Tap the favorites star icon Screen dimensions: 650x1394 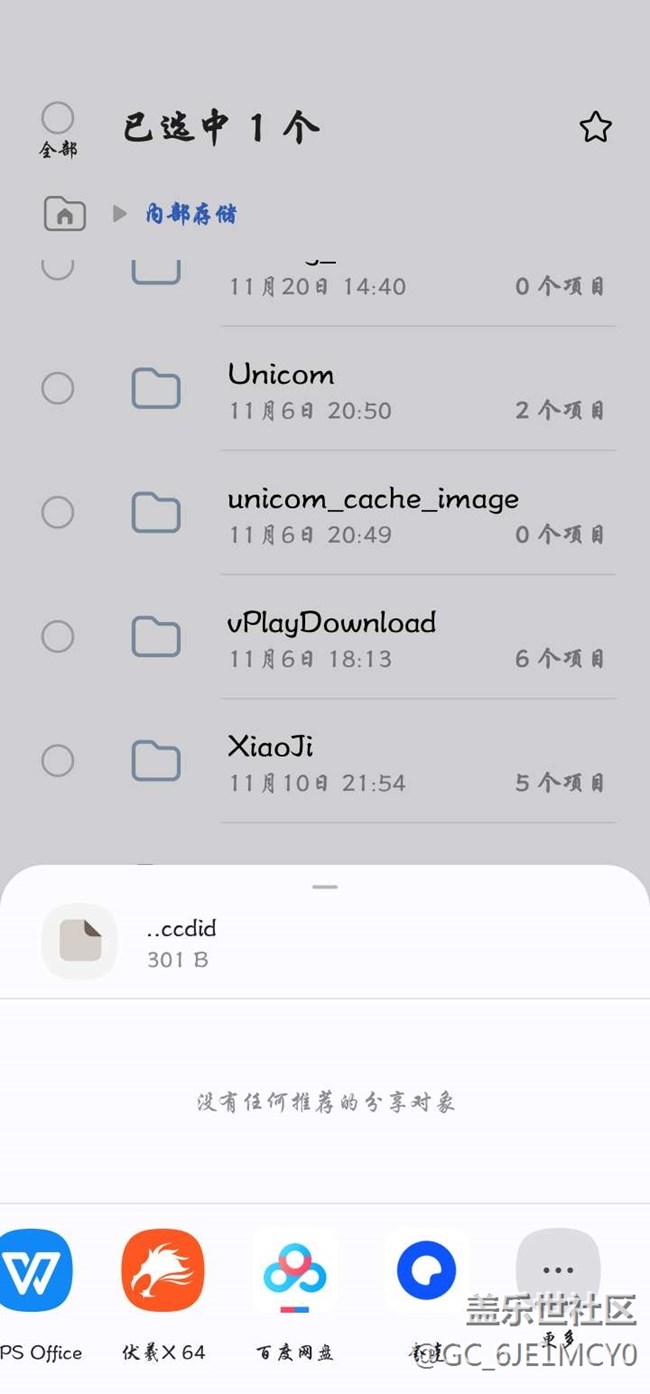coord(595,127)
